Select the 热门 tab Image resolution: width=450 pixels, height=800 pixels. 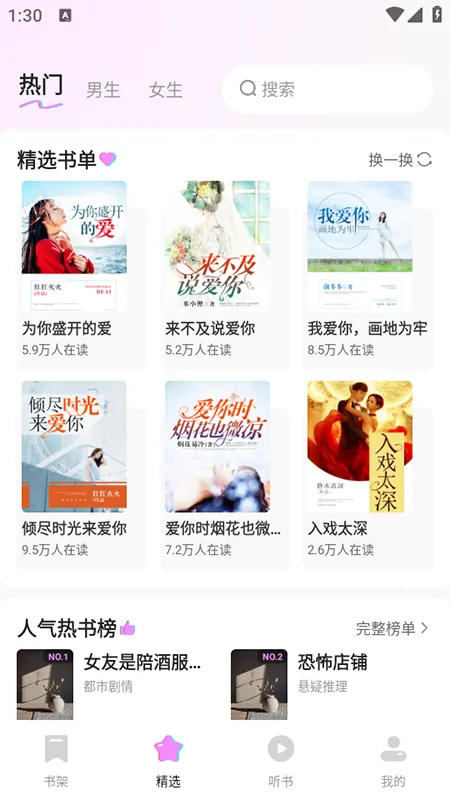[41, 87]
